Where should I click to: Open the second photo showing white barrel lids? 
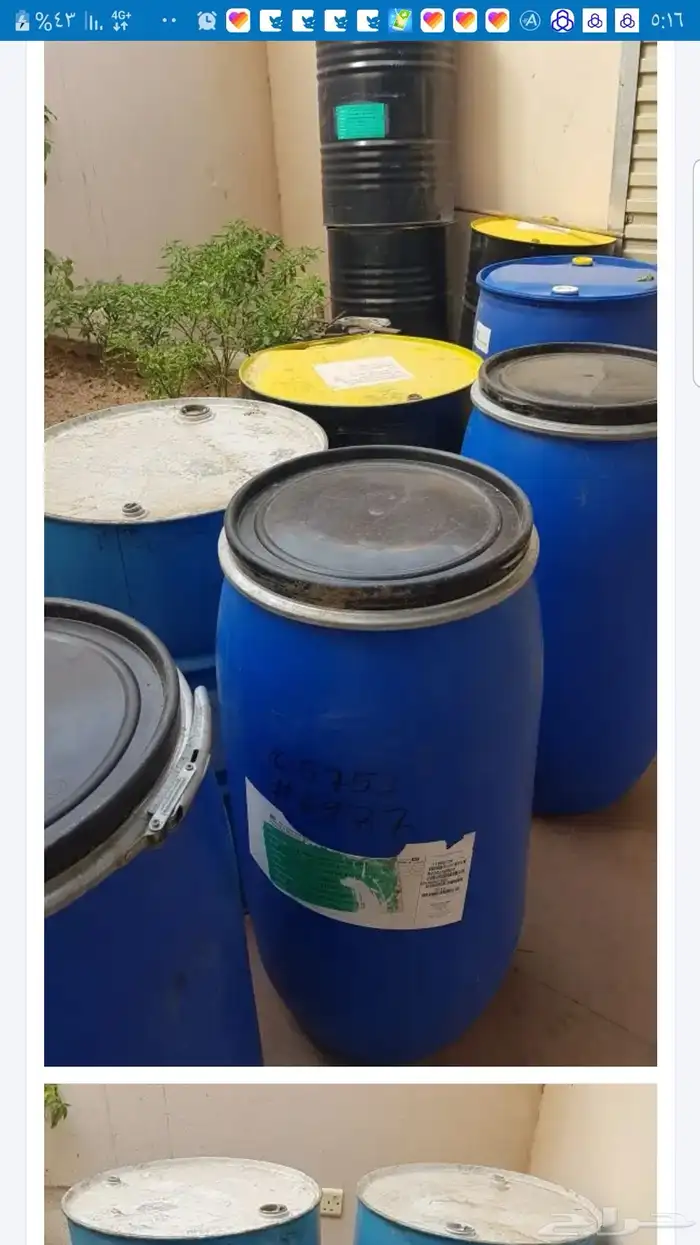coord(350,1165)
